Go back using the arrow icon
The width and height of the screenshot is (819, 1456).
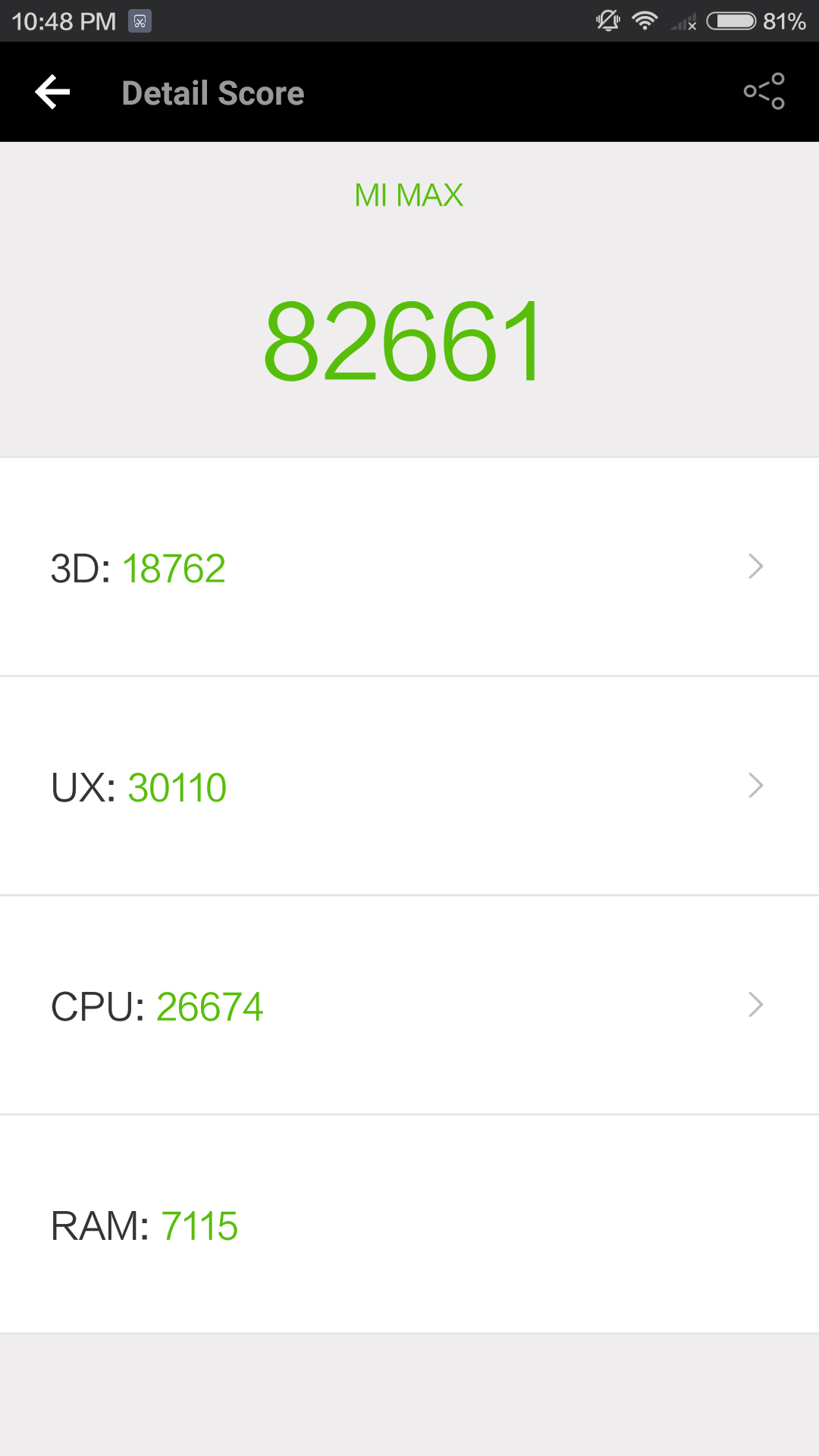52,93
